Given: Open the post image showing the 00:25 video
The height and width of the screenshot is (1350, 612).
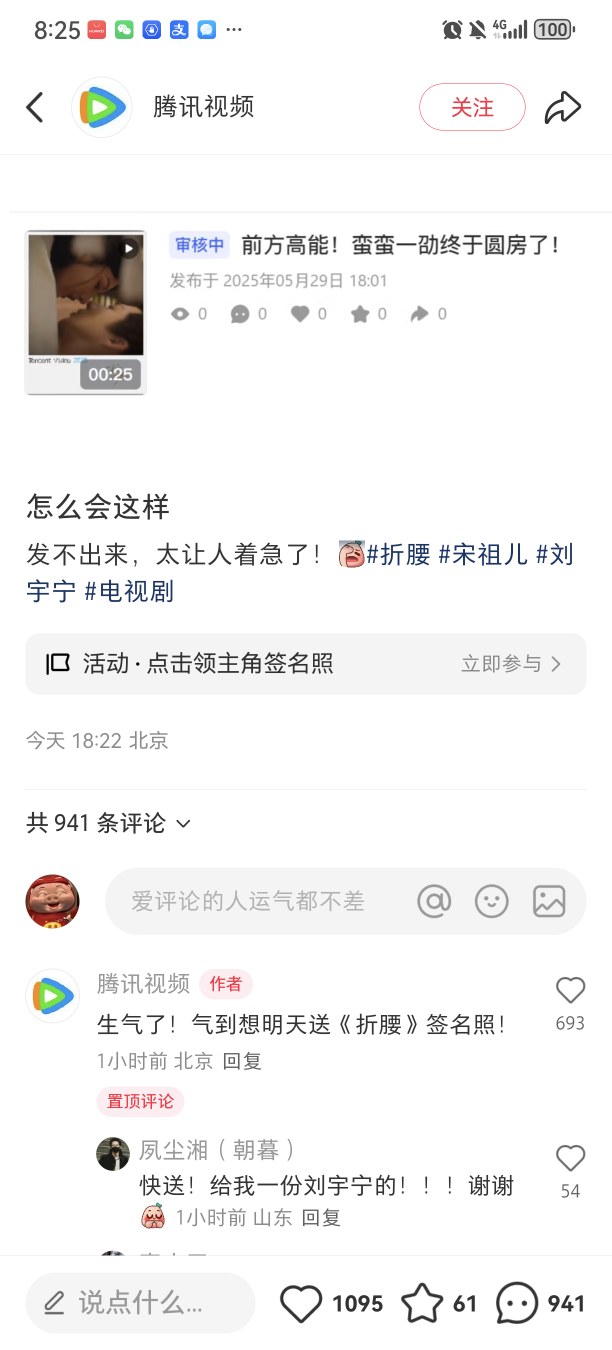Looking at the screenshot, I should (86, 312).
